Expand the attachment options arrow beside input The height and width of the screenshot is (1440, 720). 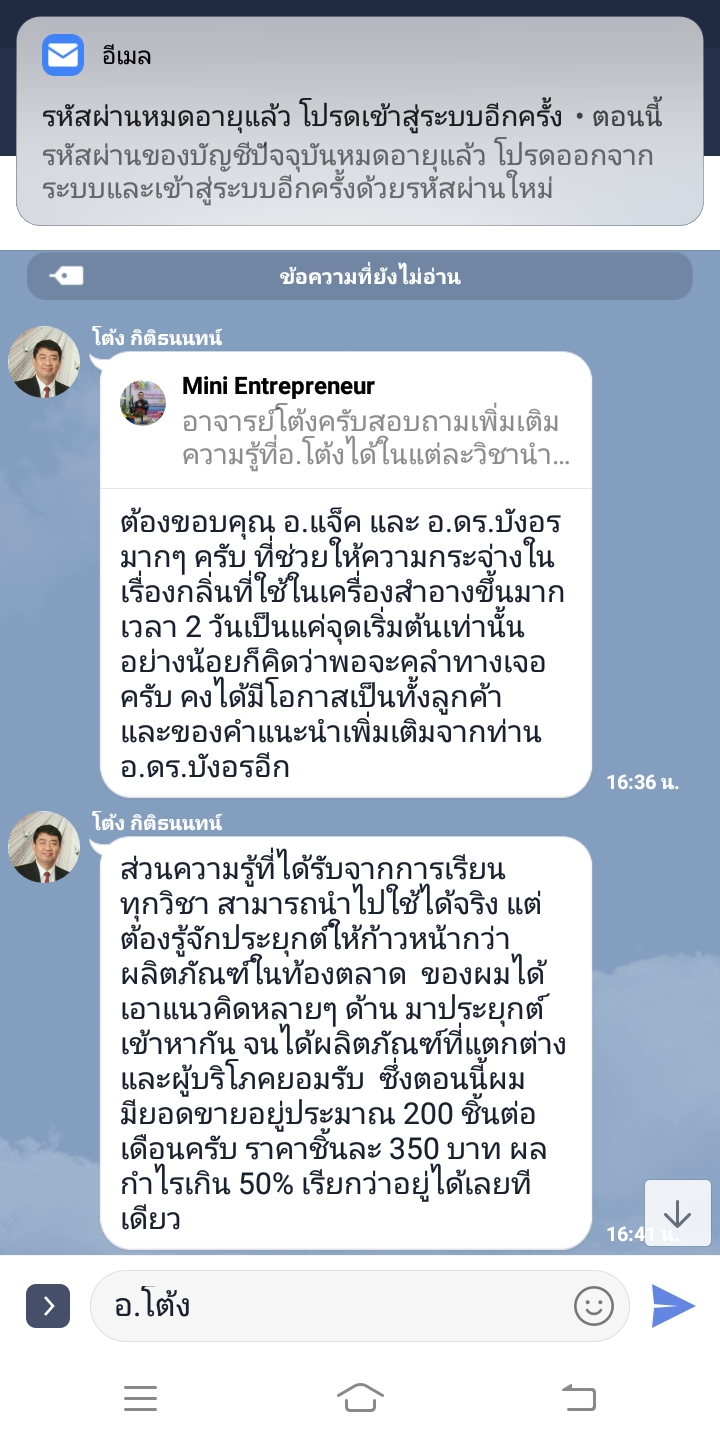point(48,1305)
